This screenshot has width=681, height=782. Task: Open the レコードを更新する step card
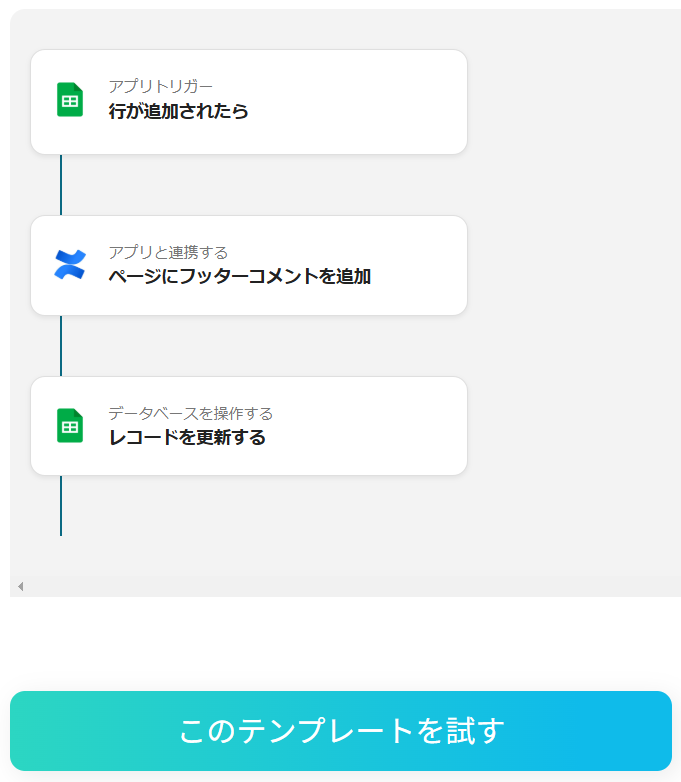[x=248, y=426]
